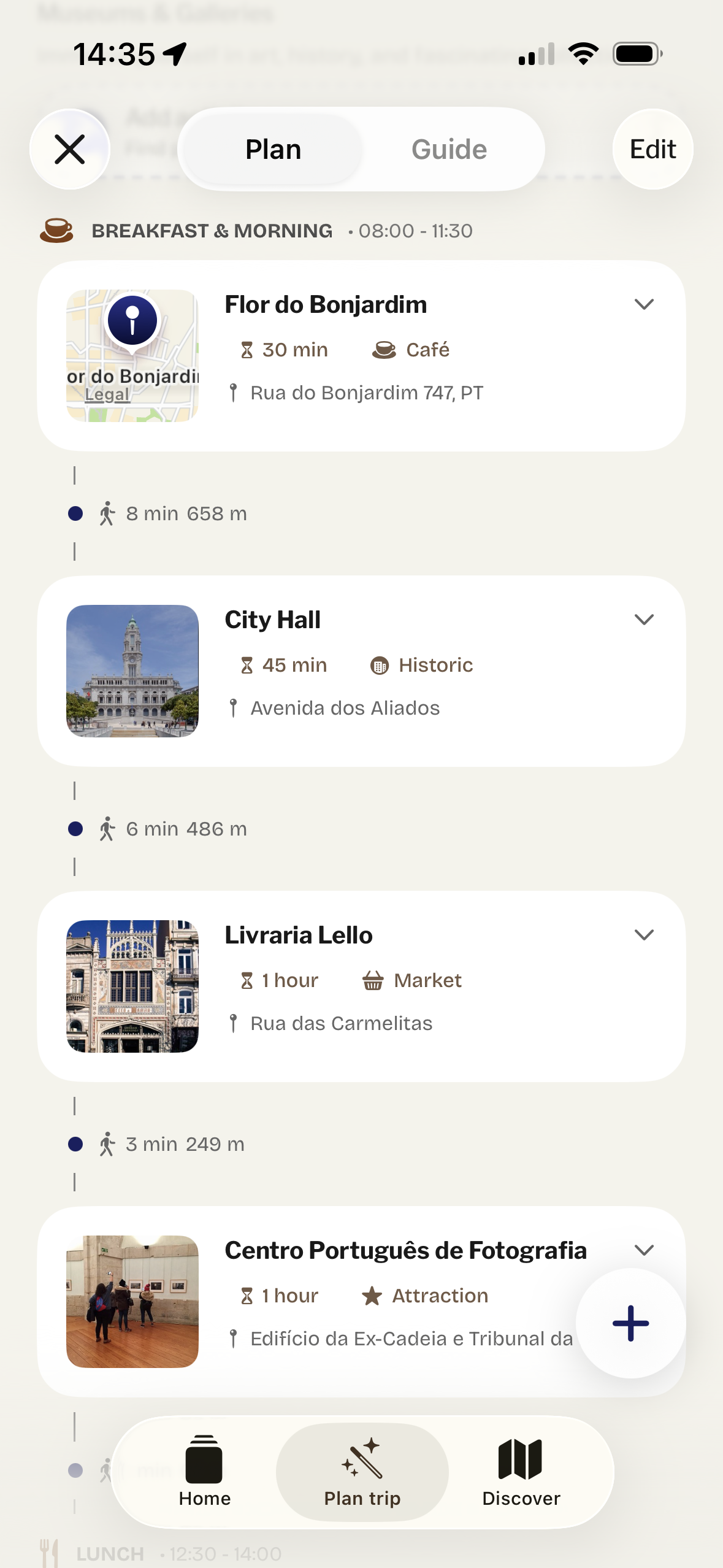
Task: Select the Attraction star icon on Centro Português de Fotografia
Action: tap(373, 1295)
